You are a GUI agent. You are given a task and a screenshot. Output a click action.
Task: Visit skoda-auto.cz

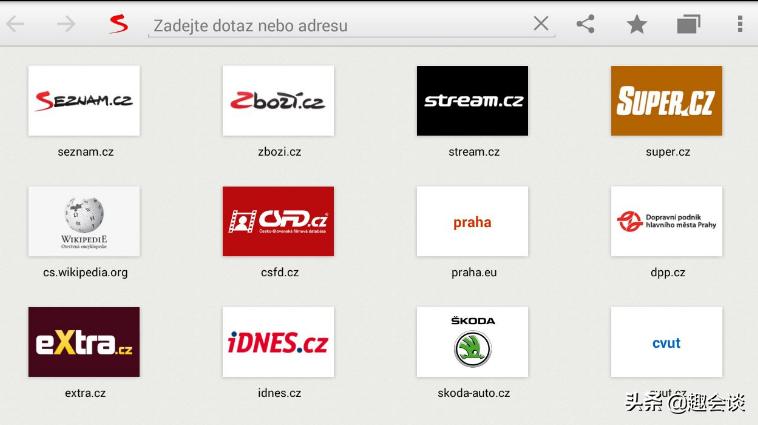pyautogui.click(x=472, y=342)
